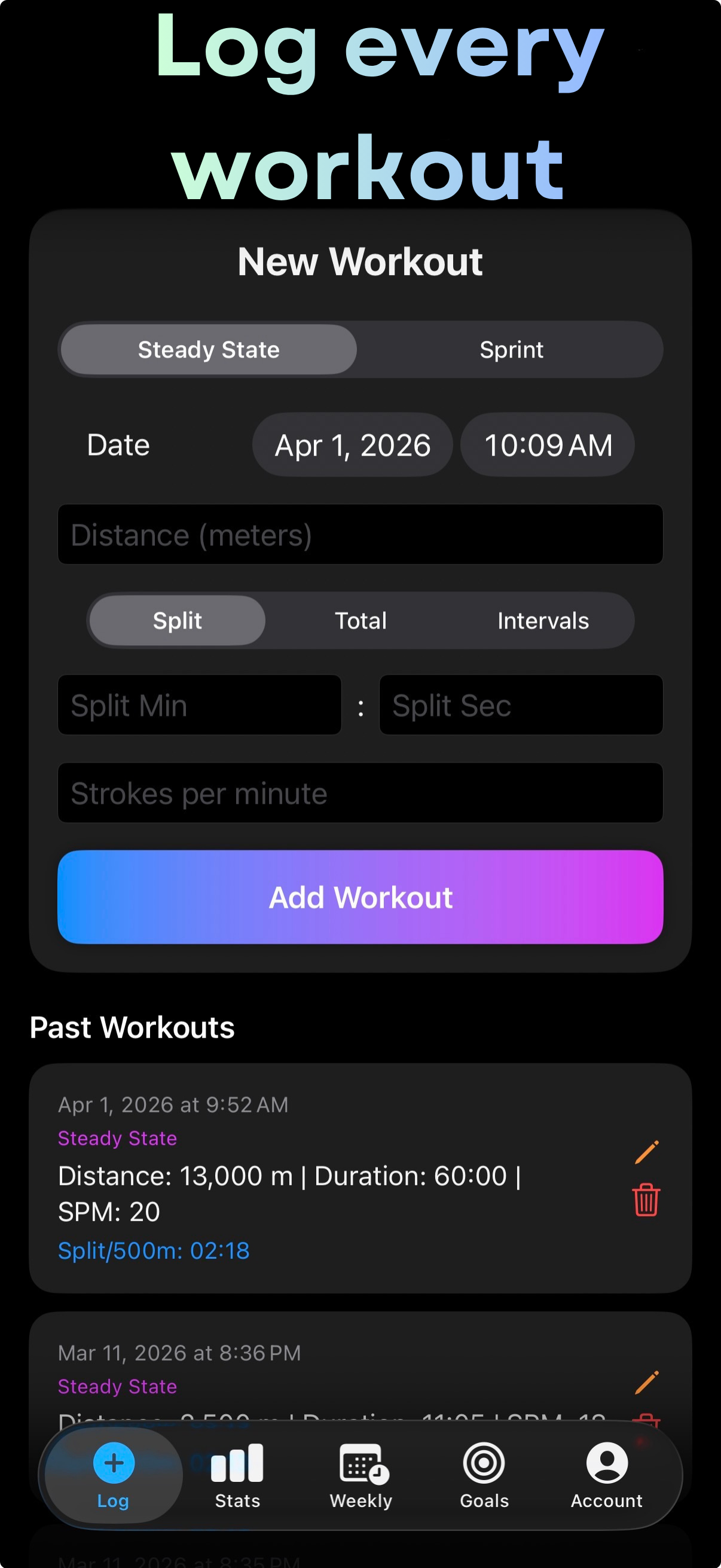
Task: Open the Stats tab
Action: [x=237, y=1474]
